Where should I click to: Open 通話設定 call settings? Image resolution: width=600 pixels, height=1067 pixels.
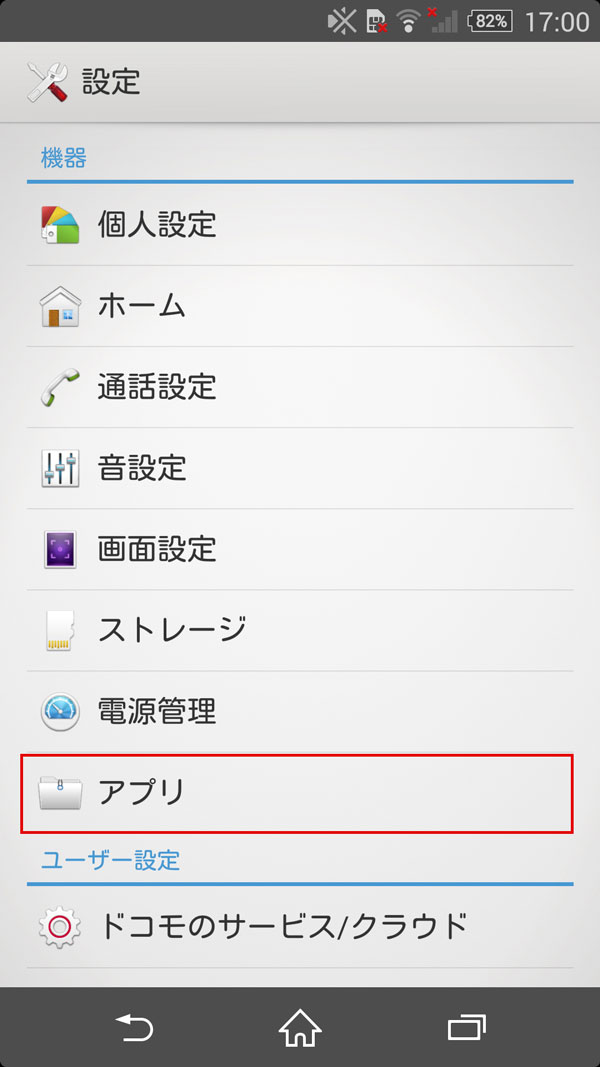300,387
